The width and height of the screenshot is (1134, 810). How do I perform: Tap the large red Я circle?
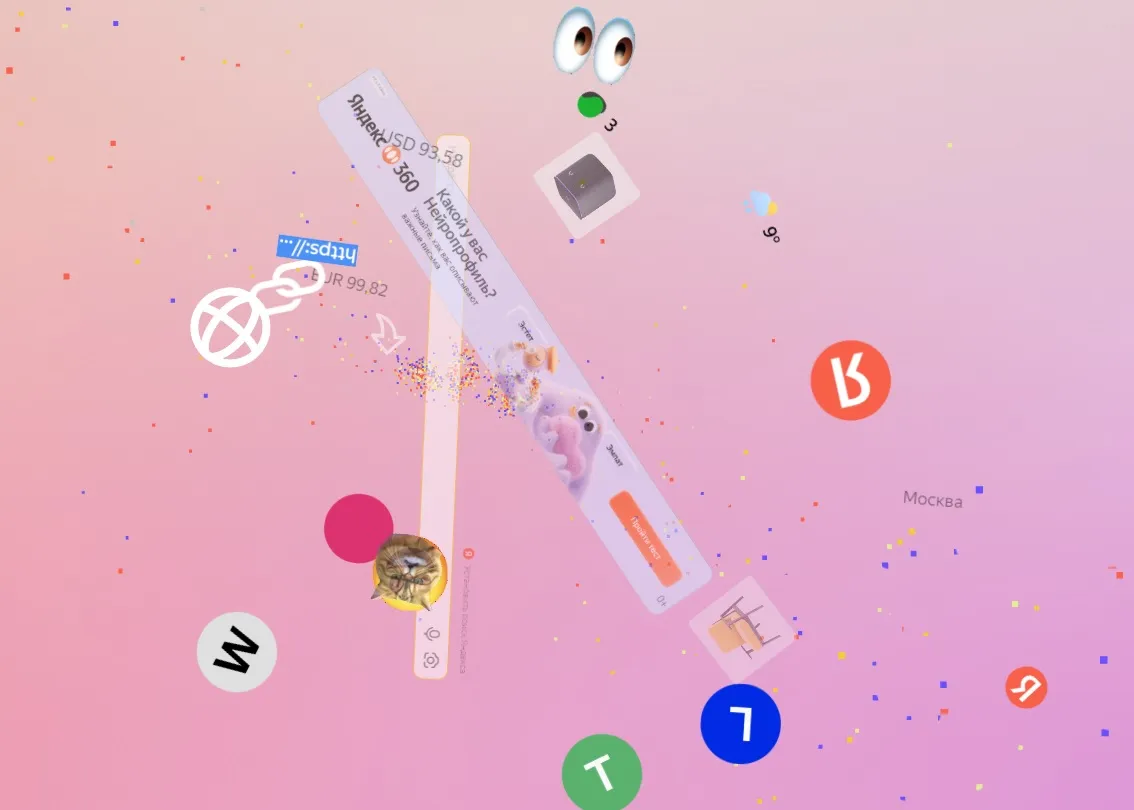click(x=850, y=380)
